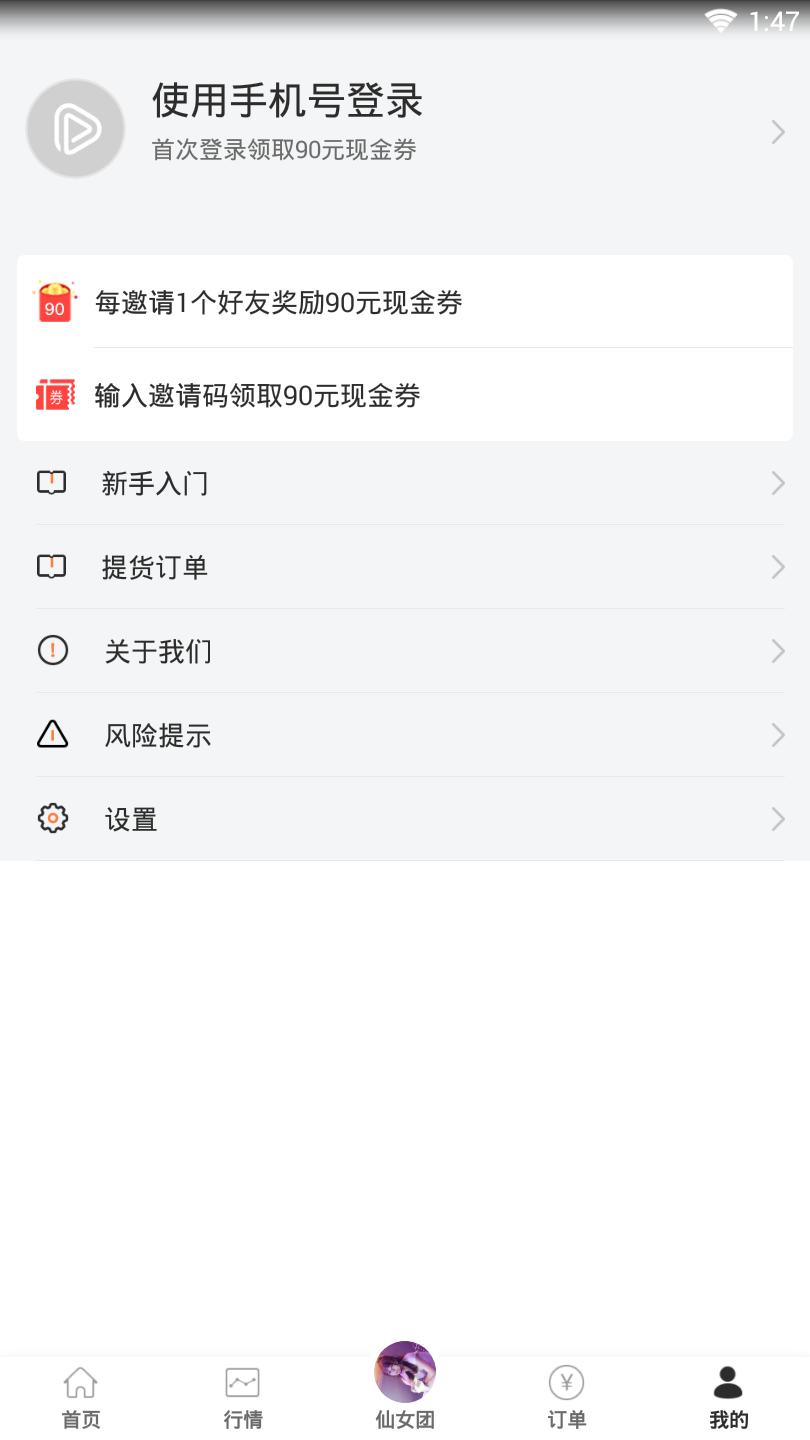Open the 新手入门 guide
This screenshot has height=1440, width=810.
coord(155,484)
